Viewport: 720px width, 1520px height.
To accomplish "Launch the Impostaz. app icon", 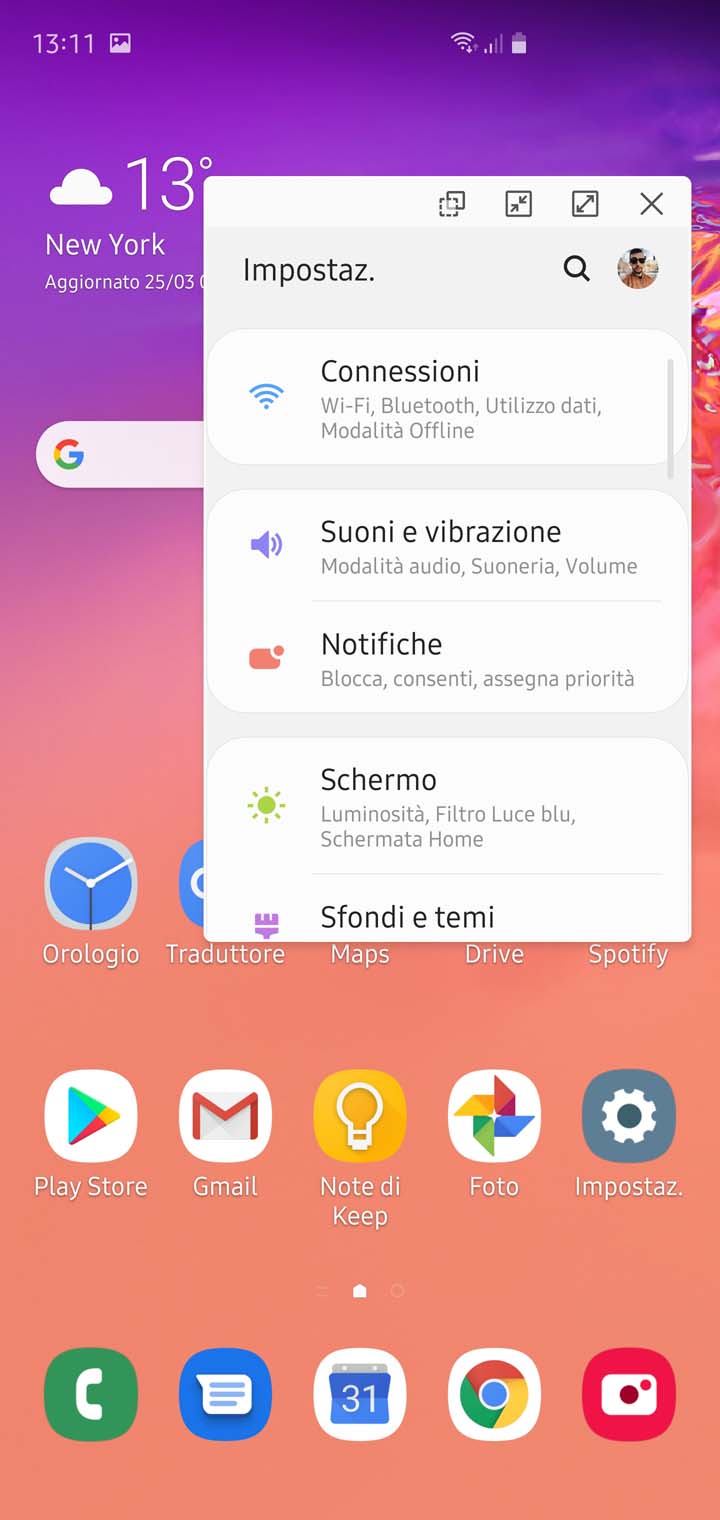I will pos(629,1135).
